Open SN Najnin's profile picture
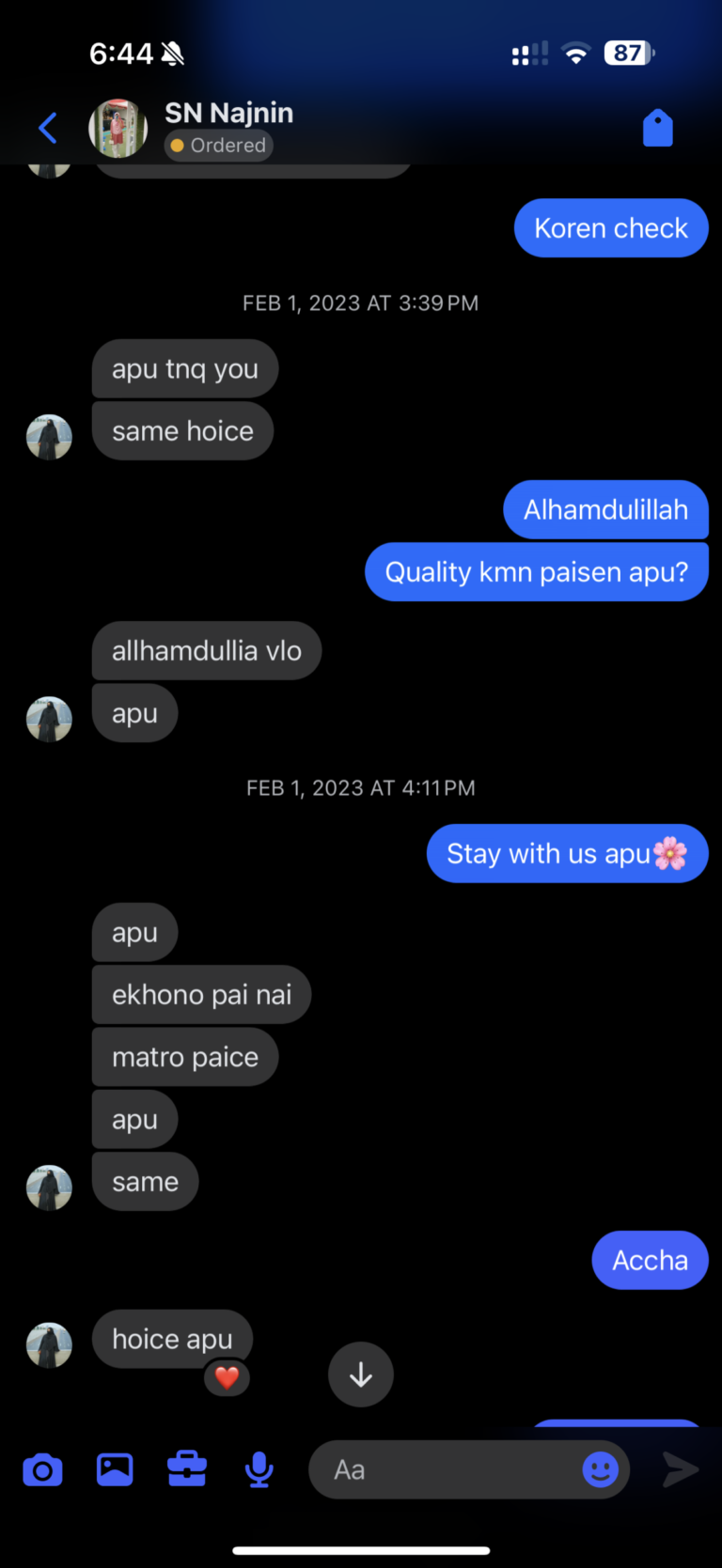The image size is (722, 1568). click(118, 128)
